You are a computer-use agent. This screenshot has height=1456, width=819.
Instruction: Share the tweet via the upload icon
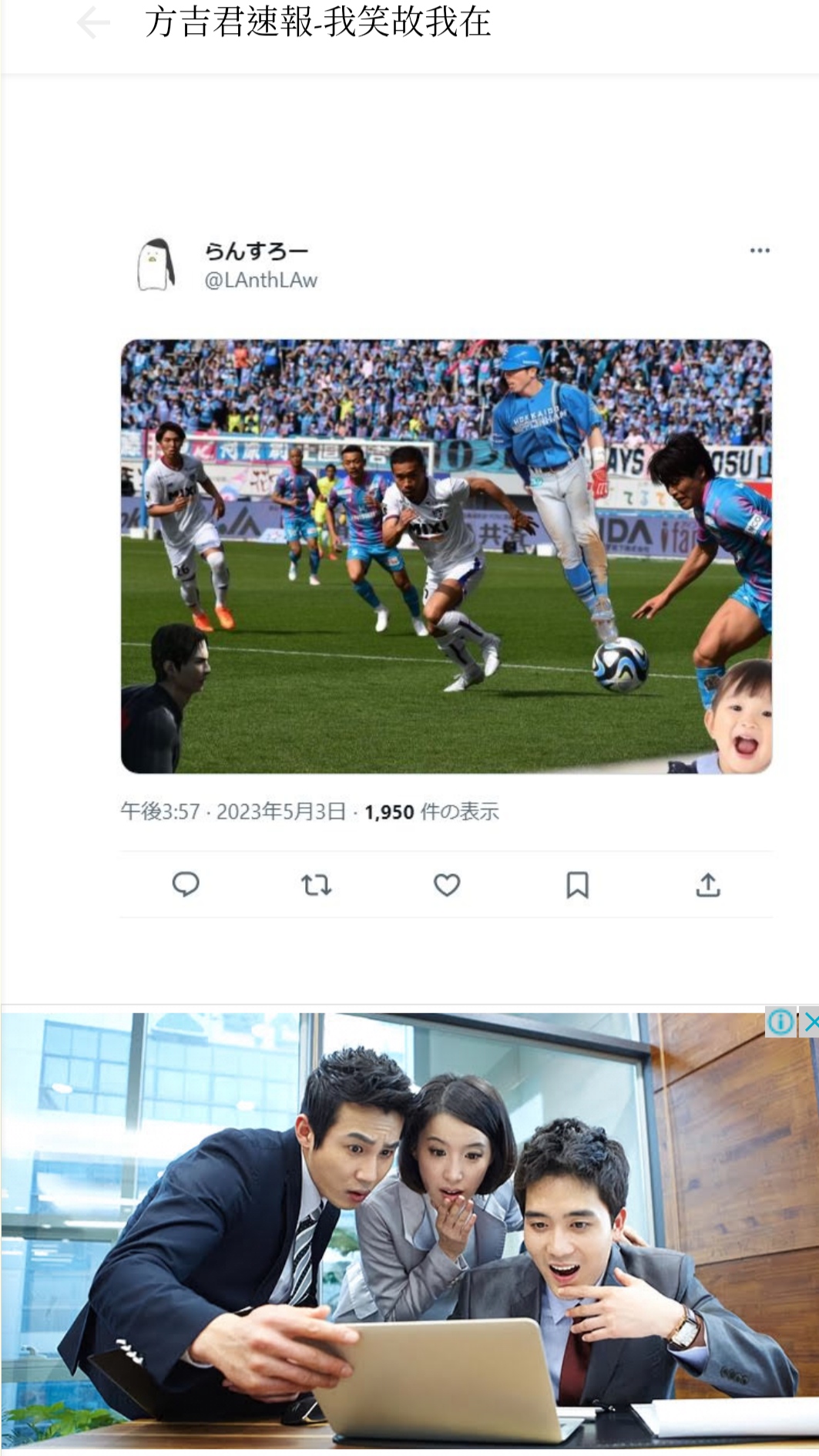[708, 885]
